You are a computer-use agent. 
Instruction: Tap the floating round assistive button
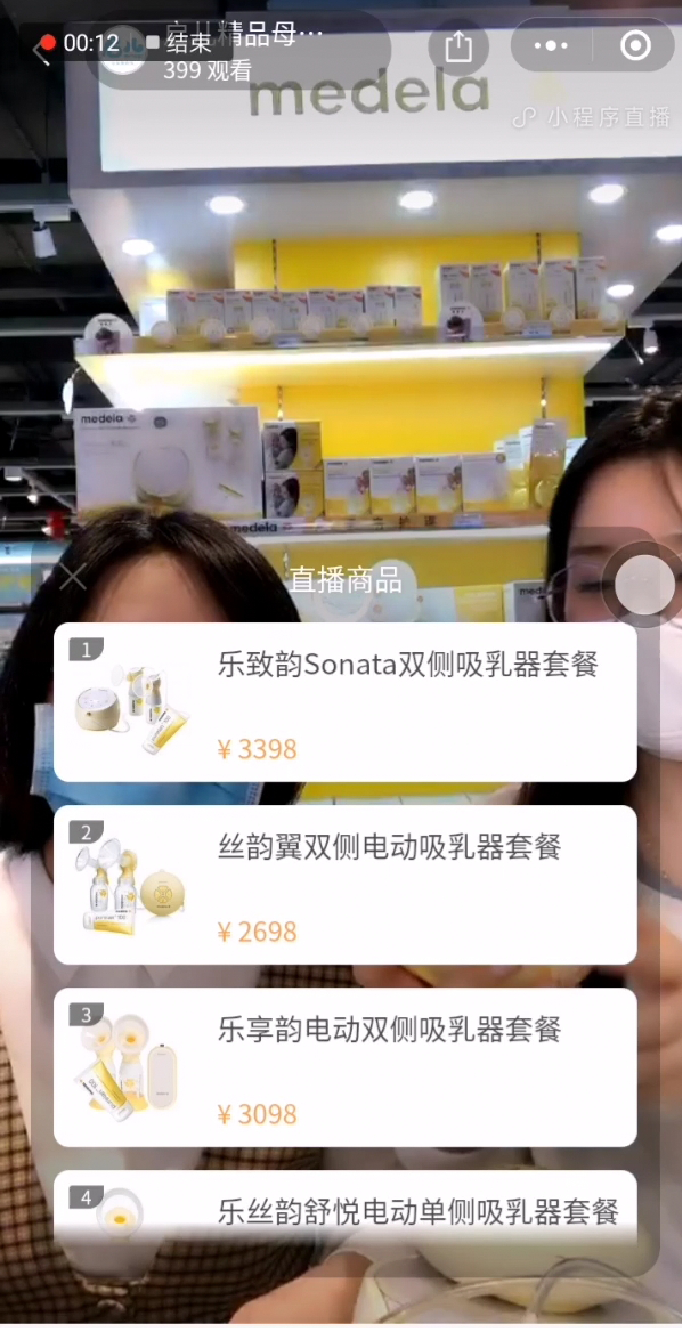(x=645, y=584)
